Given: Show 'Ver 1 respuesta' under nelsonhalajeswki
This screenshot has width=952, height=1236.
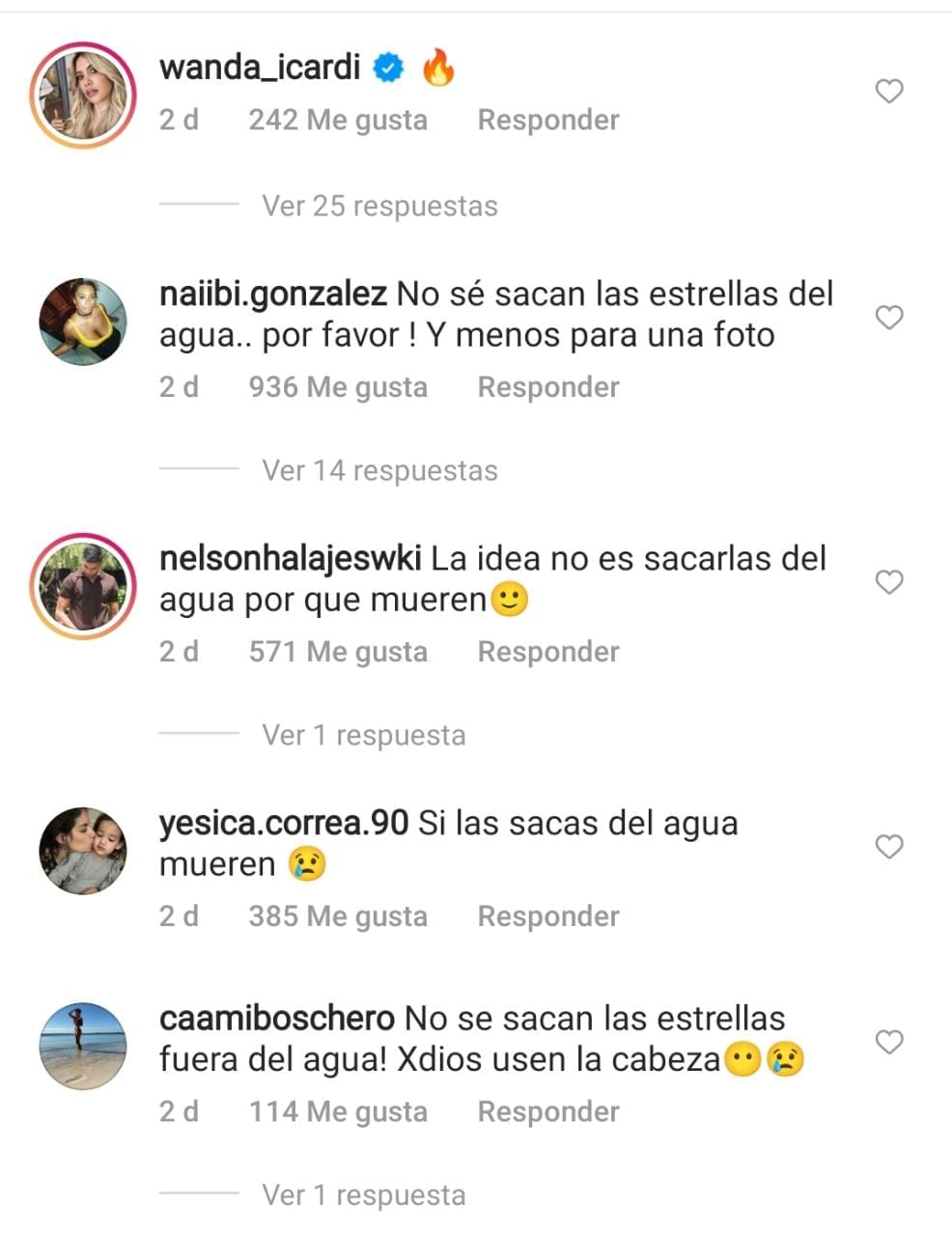Looking at the screenshot, I should (363, 736).
